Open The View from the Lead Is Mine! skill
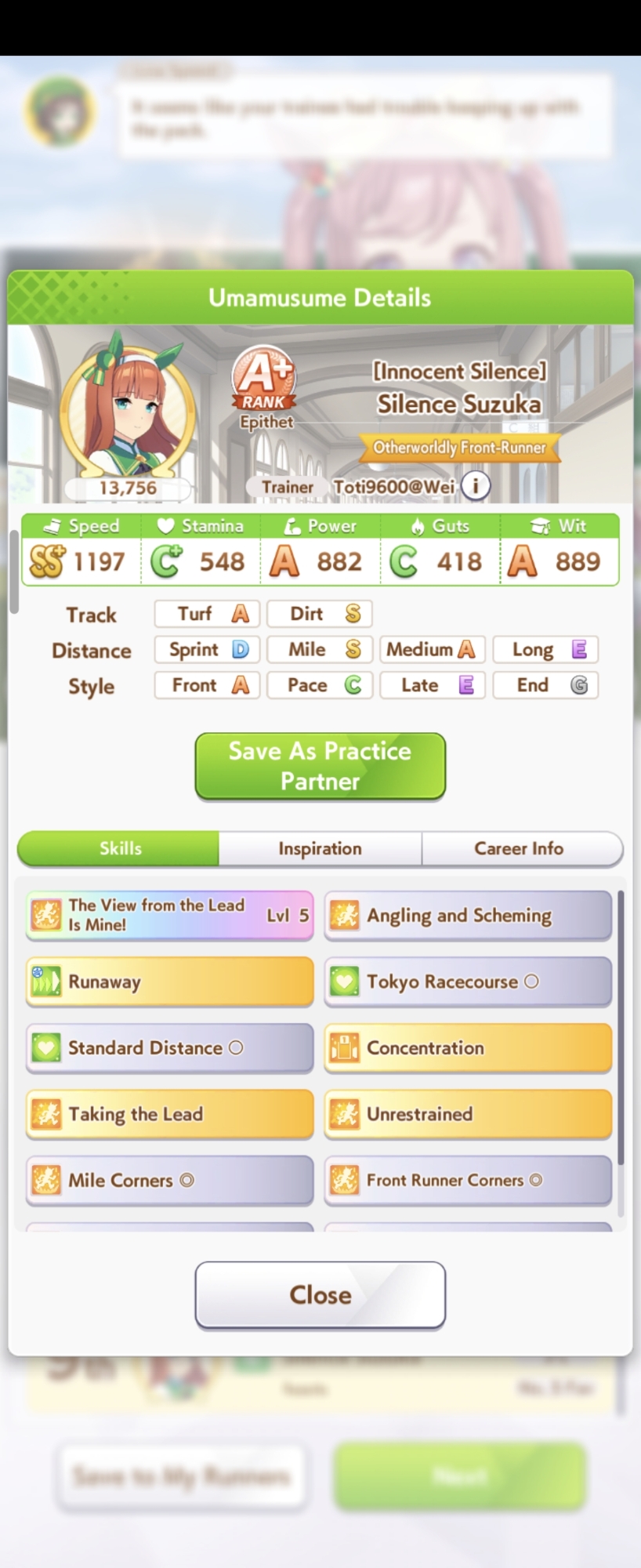Screen dimensions: 641x1568 [x=169, y=915]
